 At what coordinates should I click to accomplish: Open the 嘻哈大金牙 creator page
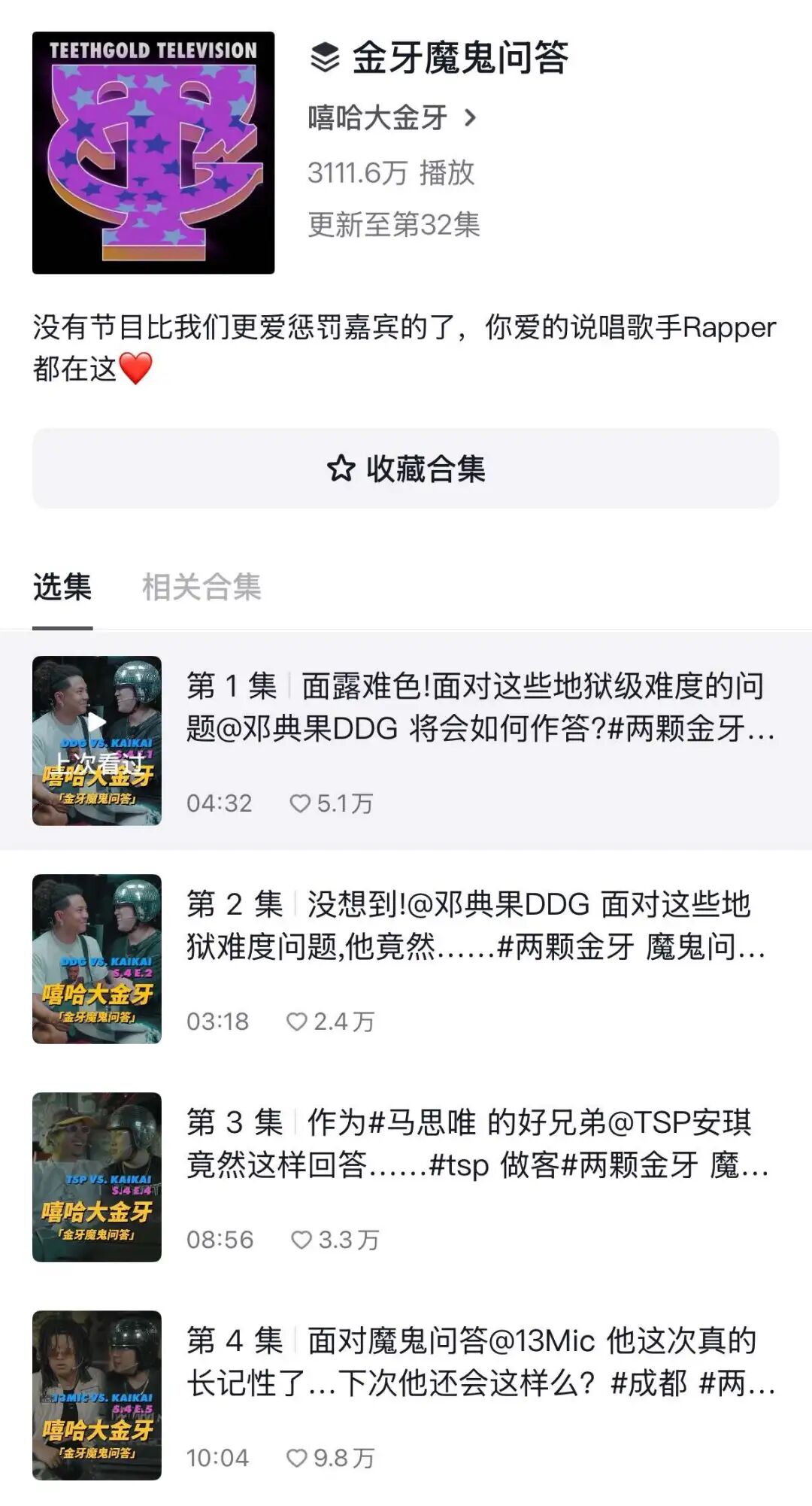[391, 118]
